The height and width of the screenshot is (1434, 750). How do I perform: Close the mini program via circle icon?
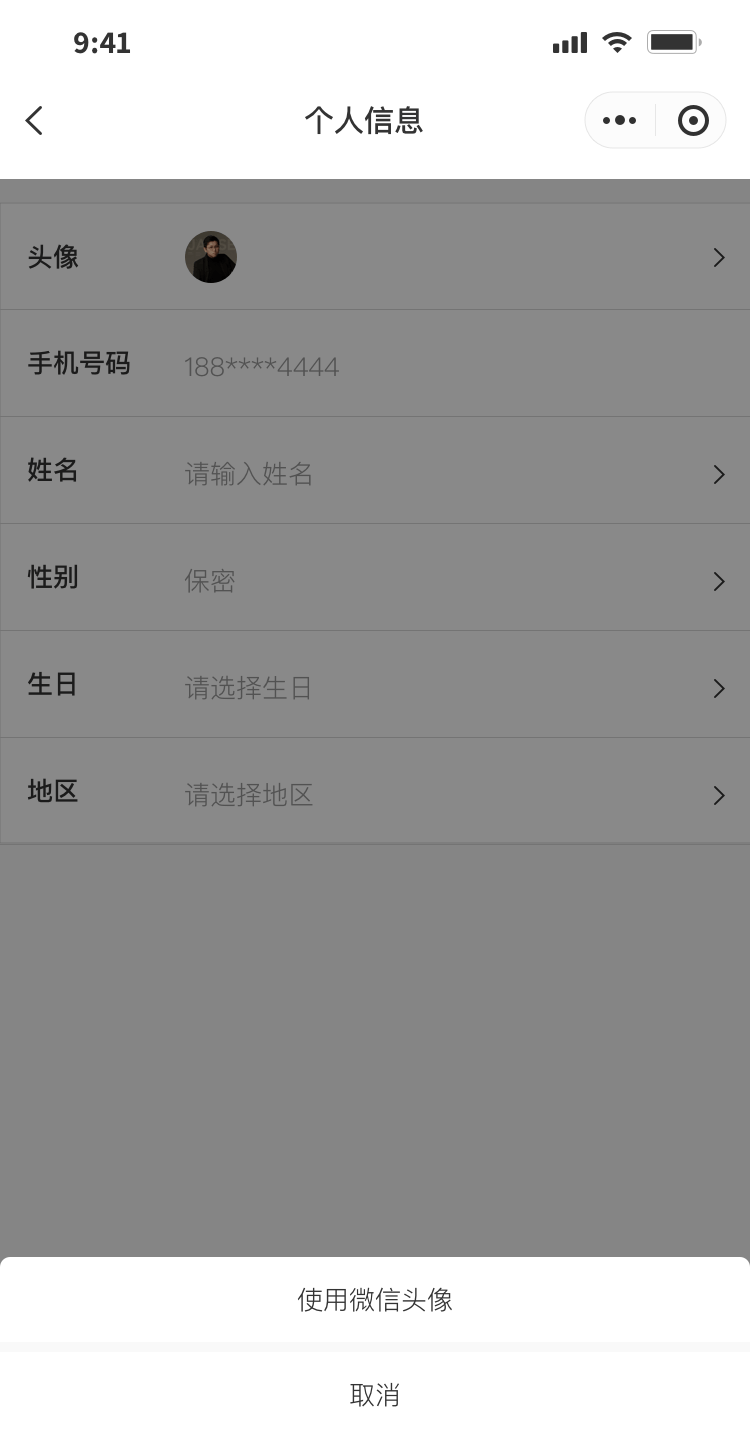click(x=692, y=121)
